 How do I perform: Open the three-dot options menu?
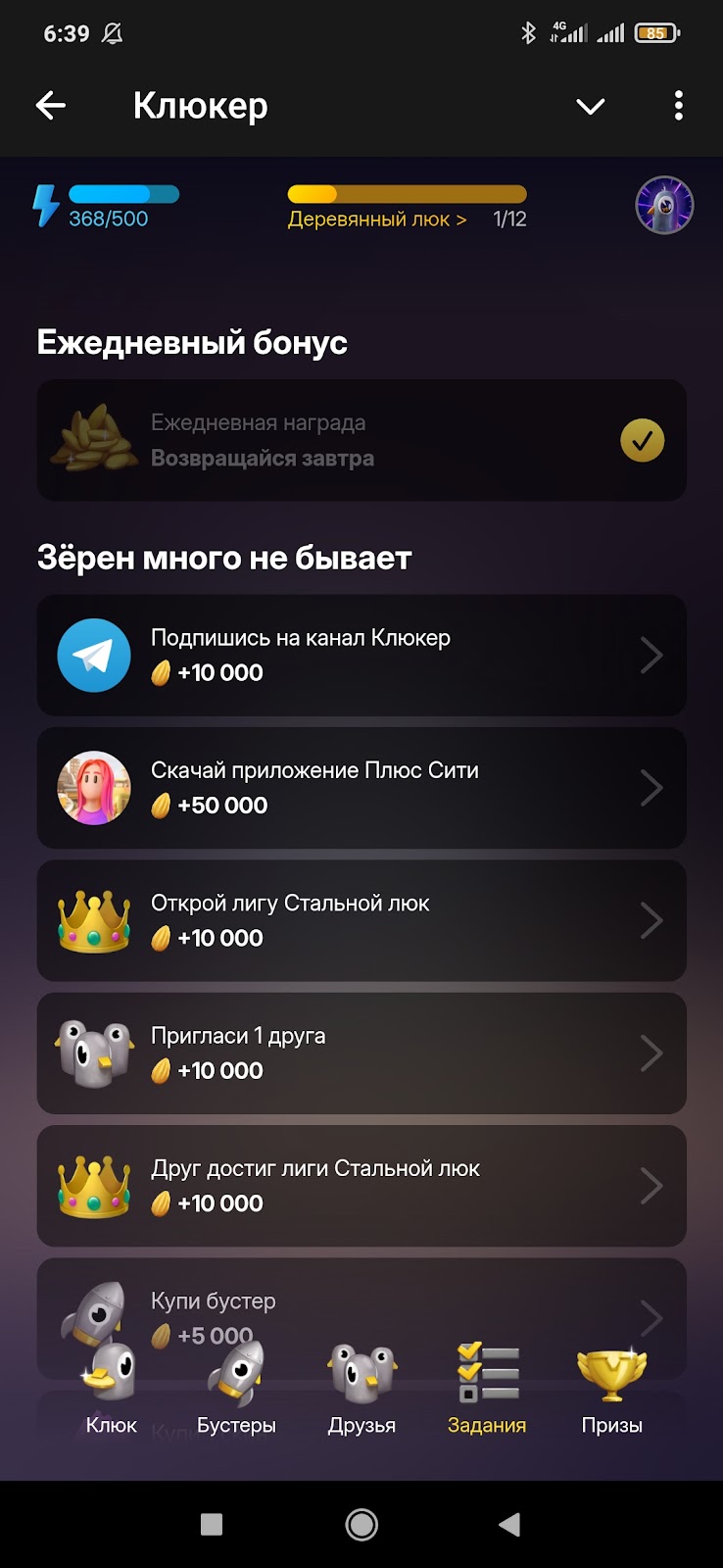point(677,106)
